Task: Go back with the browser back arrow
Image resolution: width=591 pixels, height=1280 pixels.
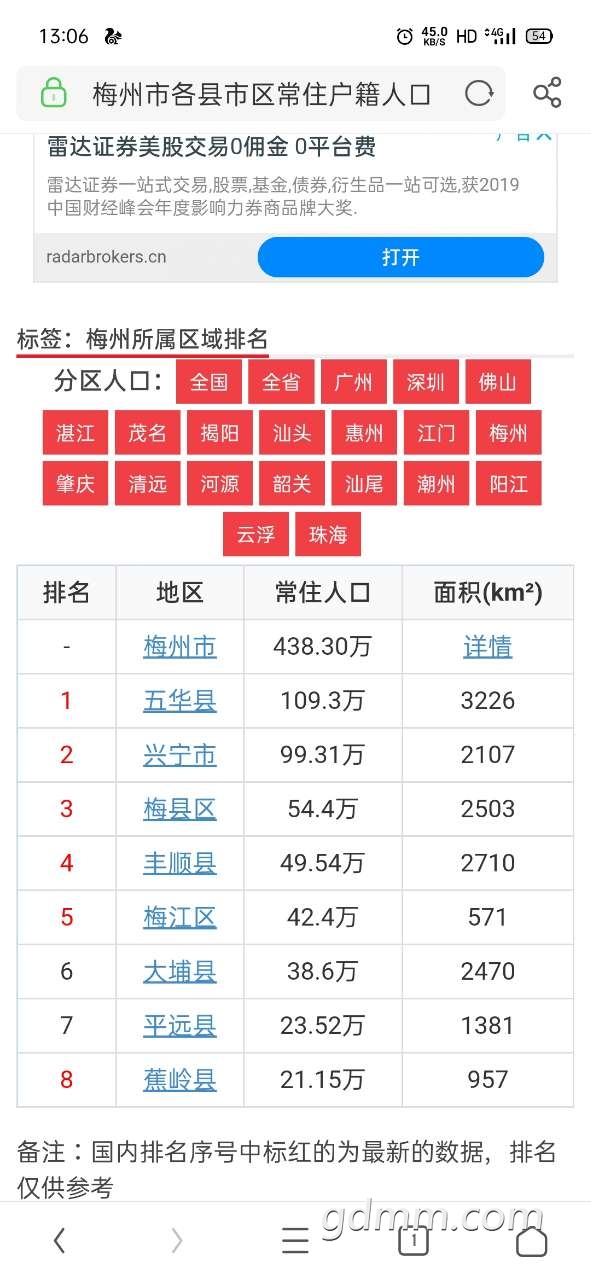Action: 59,1241
